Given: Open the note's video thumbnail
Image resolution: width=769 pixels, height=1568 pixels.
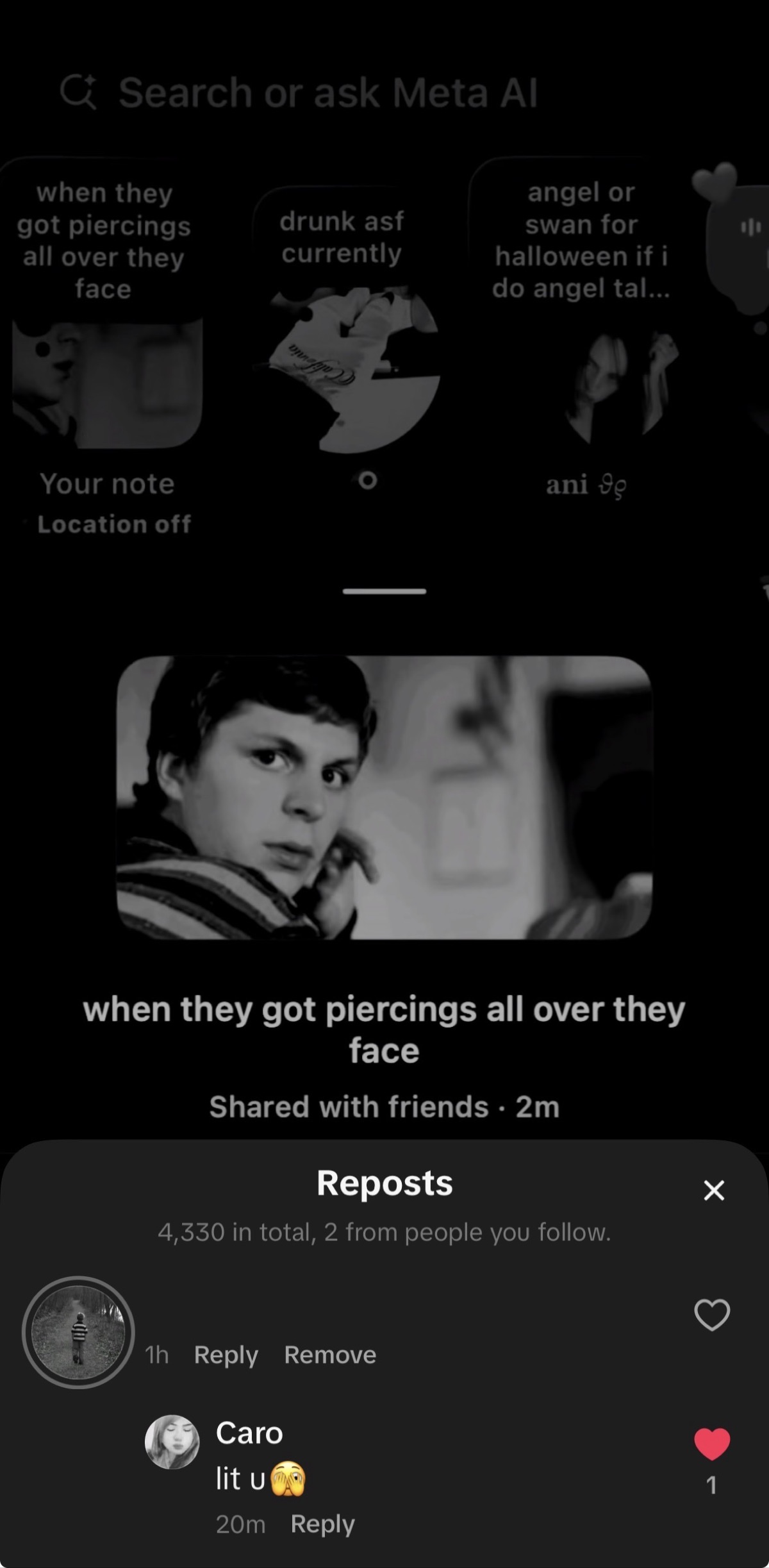Looking at the screenshot, I should pos(384,797).
